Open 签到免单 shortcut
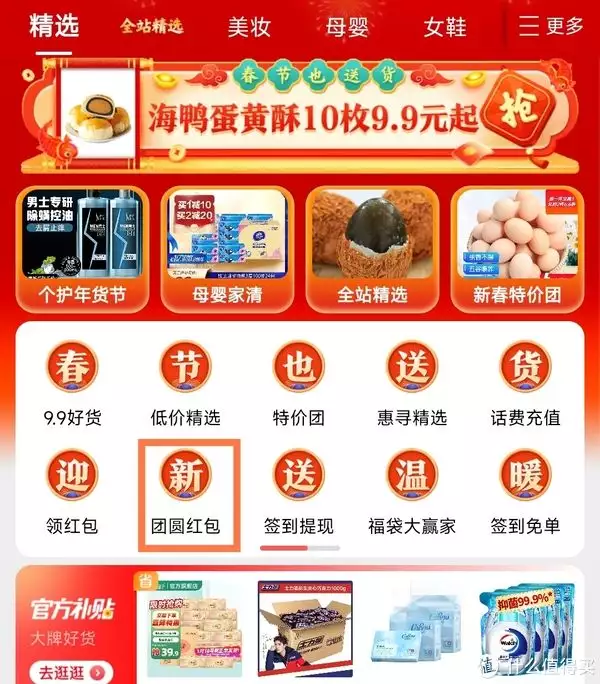The image size is (600, 684). pos(525,489)
